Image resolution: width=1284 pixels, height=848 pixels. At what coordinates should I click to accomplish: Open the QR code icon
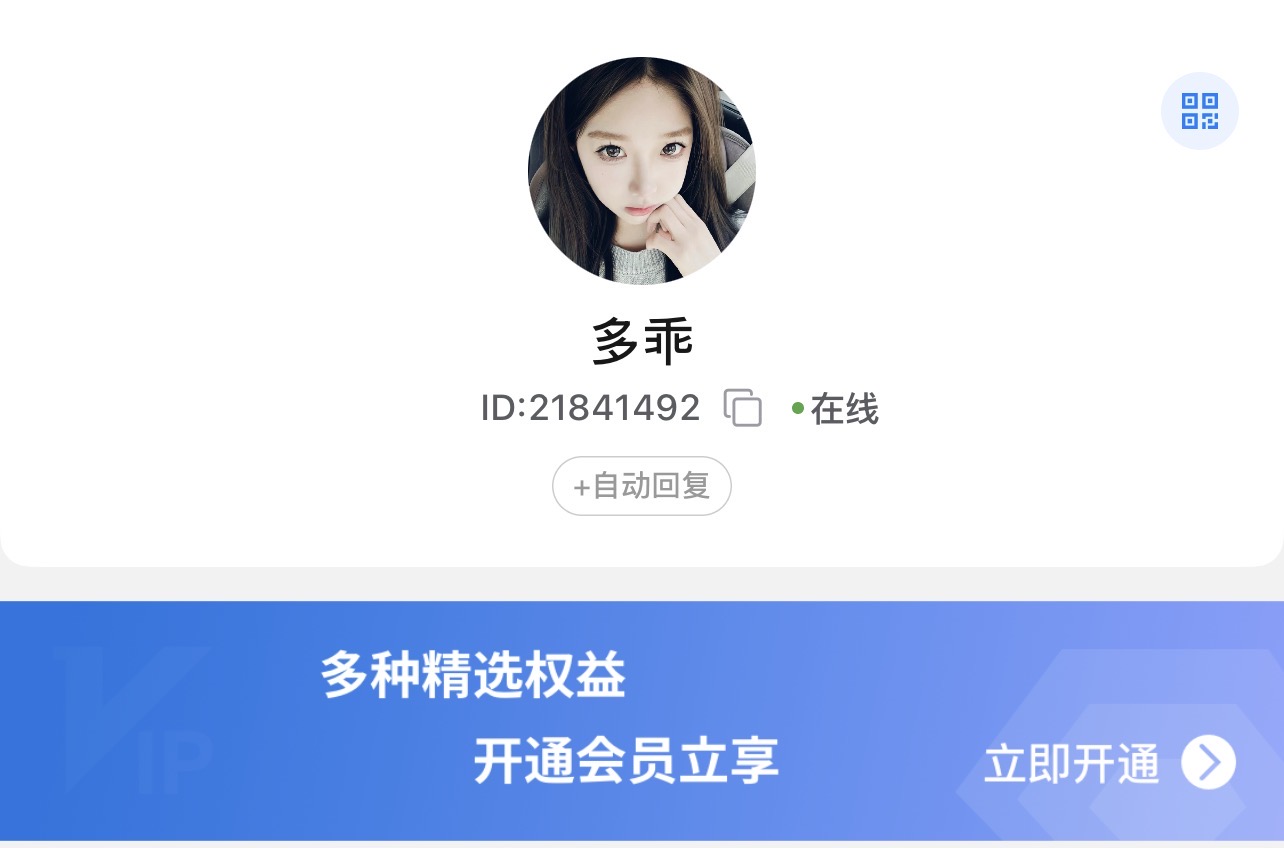tap(1199, 111)
